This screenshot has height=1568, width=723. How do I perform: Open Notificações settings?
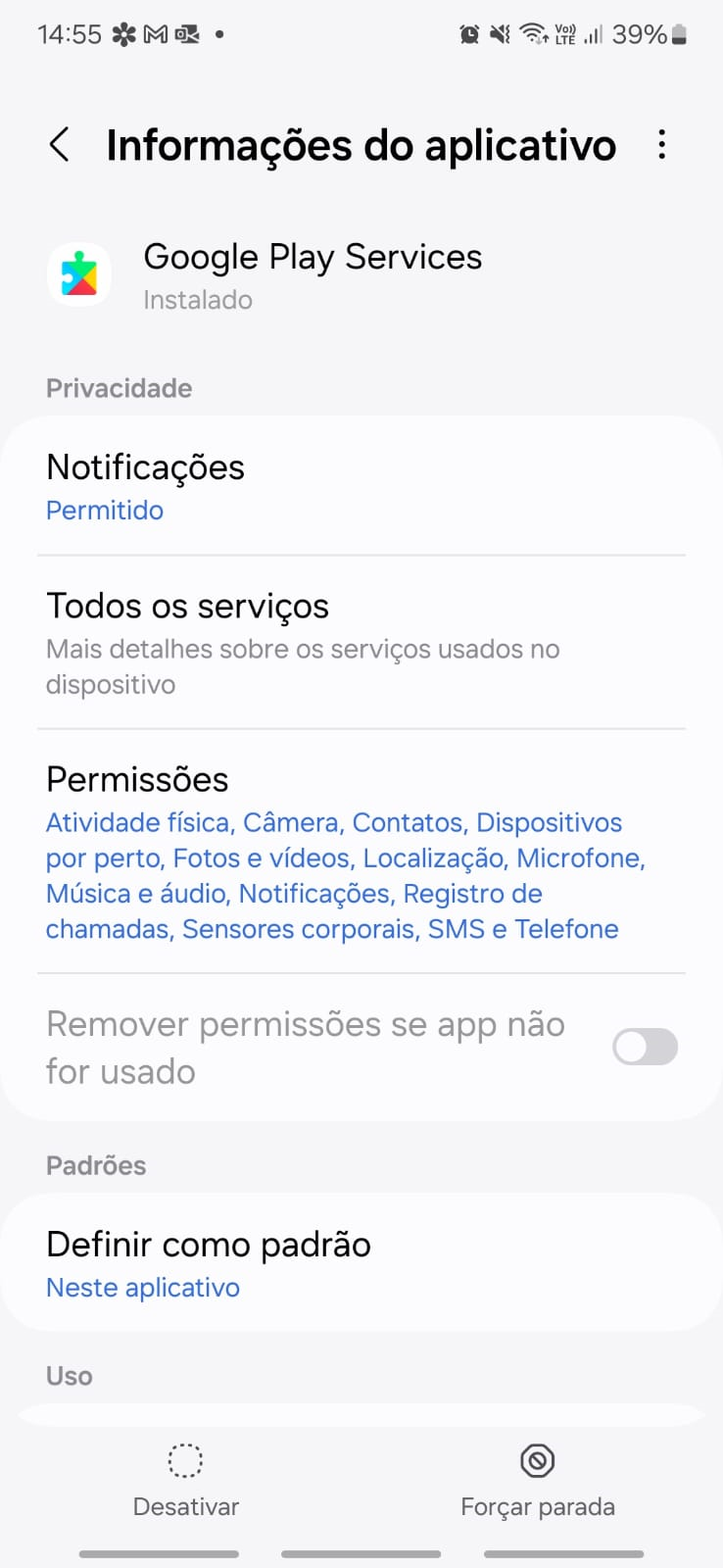point(361,487)
